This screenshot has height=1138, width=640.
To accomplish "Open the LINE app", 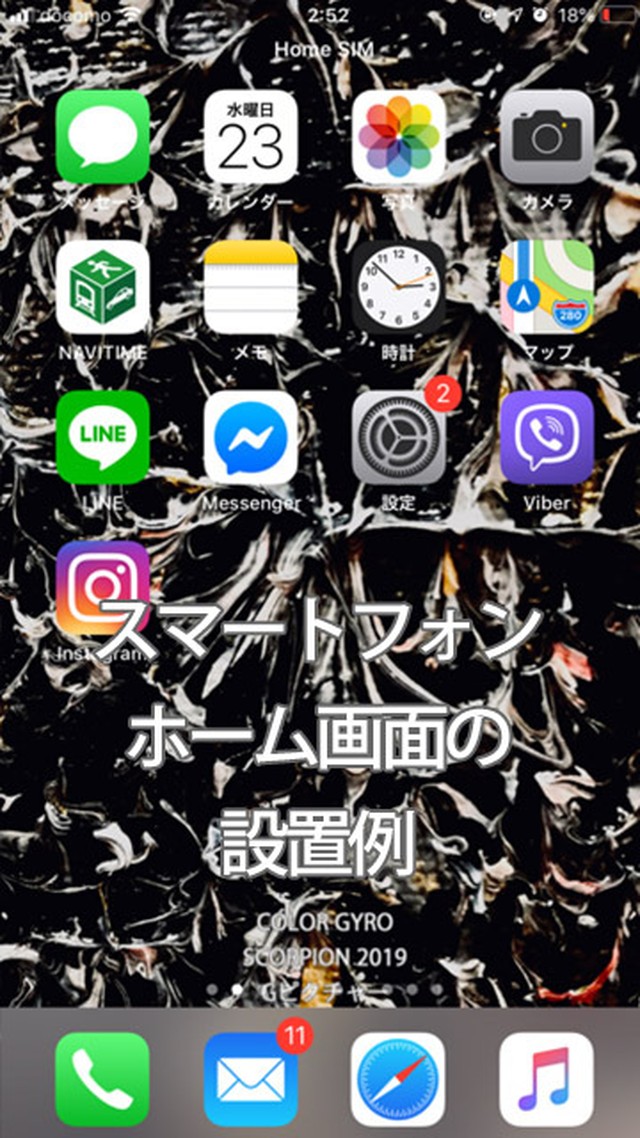I will pos(103,437).
